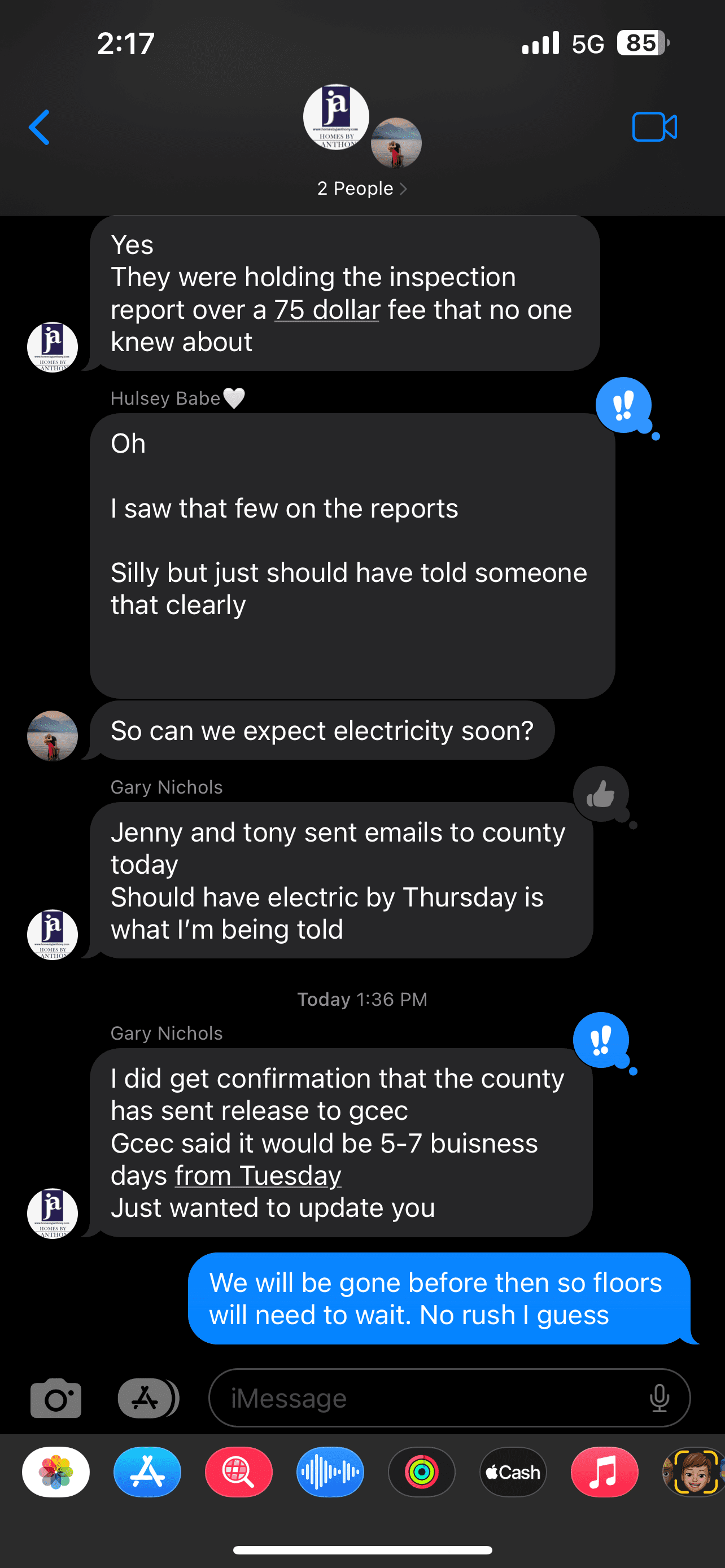Tap the underlined "from Tuesday" date link
The width and height of the screenshot is (725, 1568).
point(258,1175)
